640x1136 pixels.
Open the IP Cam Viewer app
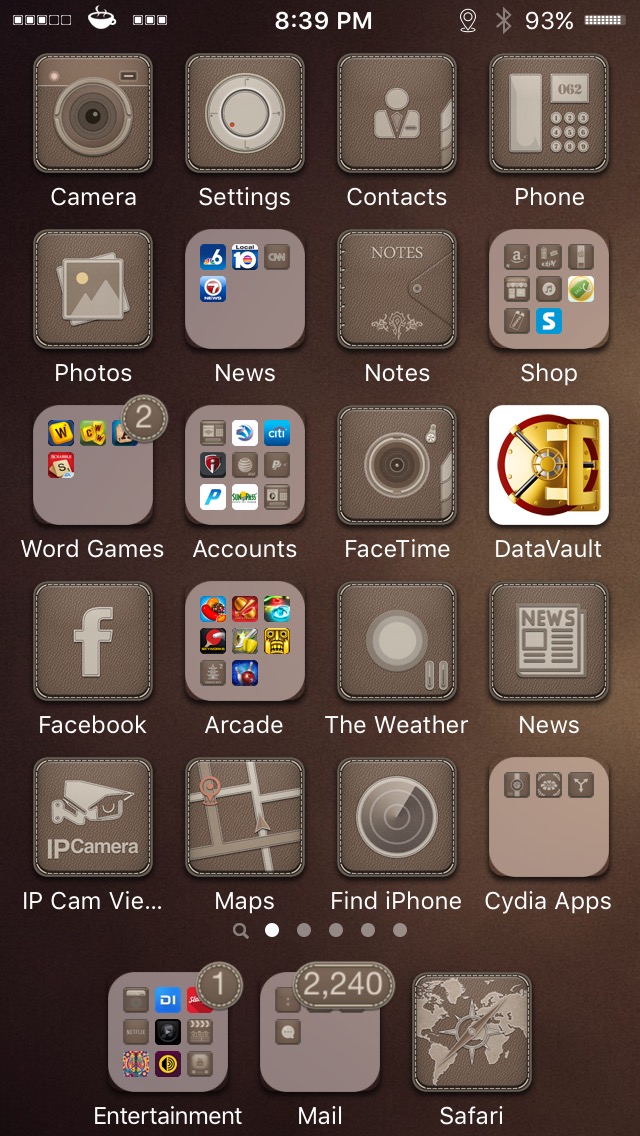93,818
